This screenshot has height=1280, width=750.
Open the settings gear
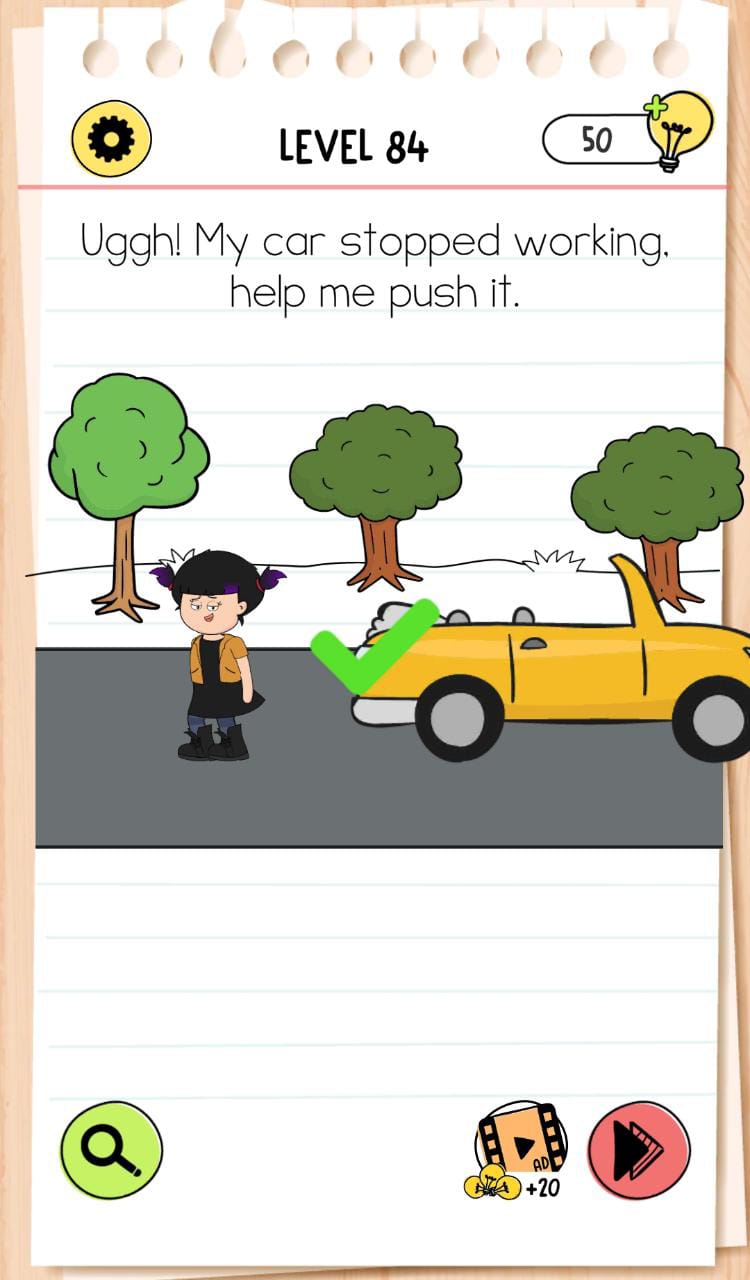pos(111,139)
